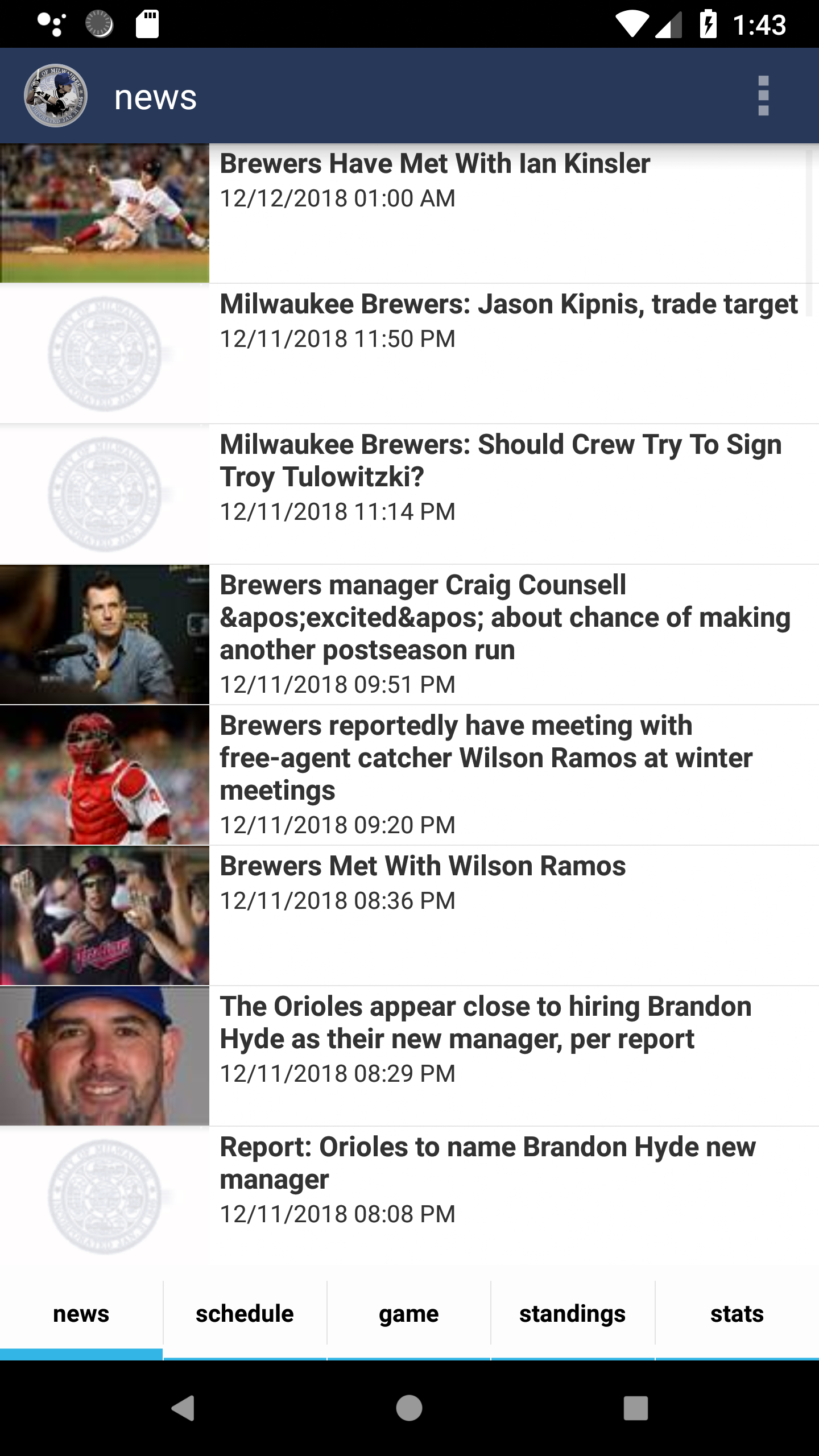Show the standings tab
This screenshot has width=819, height=1456.
tap(572, 1315)
